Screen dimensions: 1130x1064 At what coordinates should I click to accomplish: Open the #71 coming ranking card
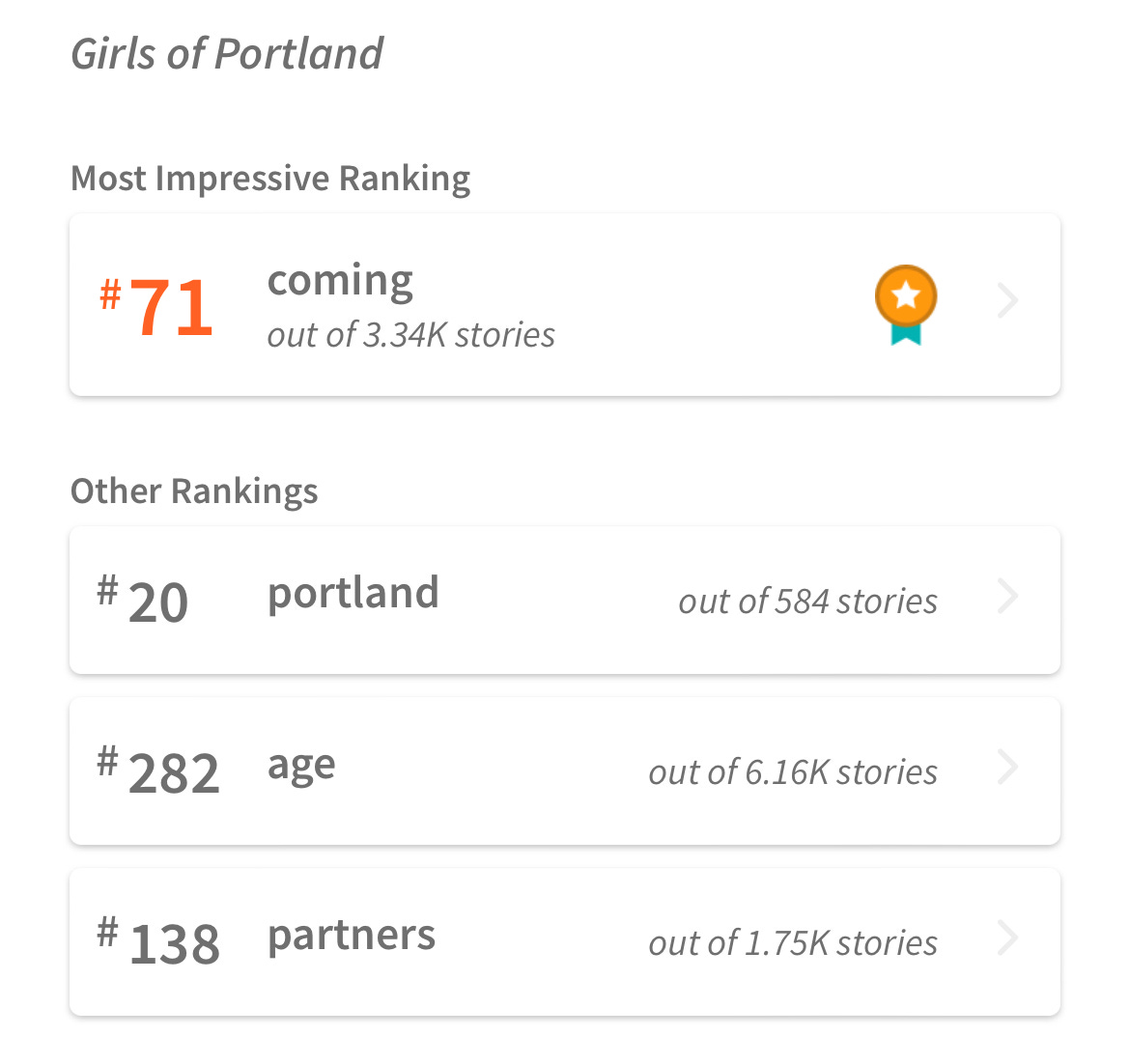pos(564,304)
